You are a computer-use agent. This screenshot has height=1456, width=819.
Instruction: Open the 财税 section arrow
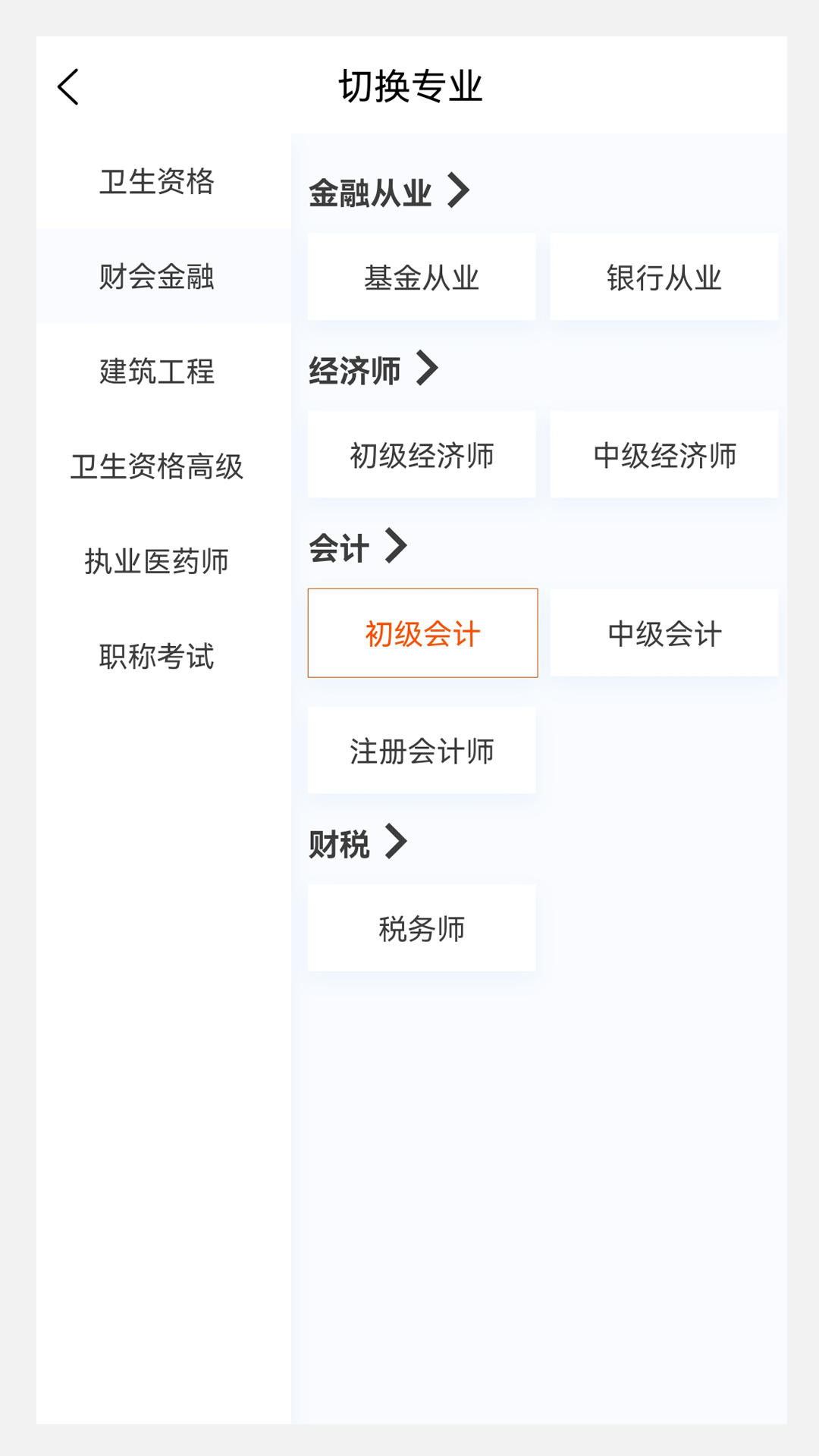coord(395,842)
